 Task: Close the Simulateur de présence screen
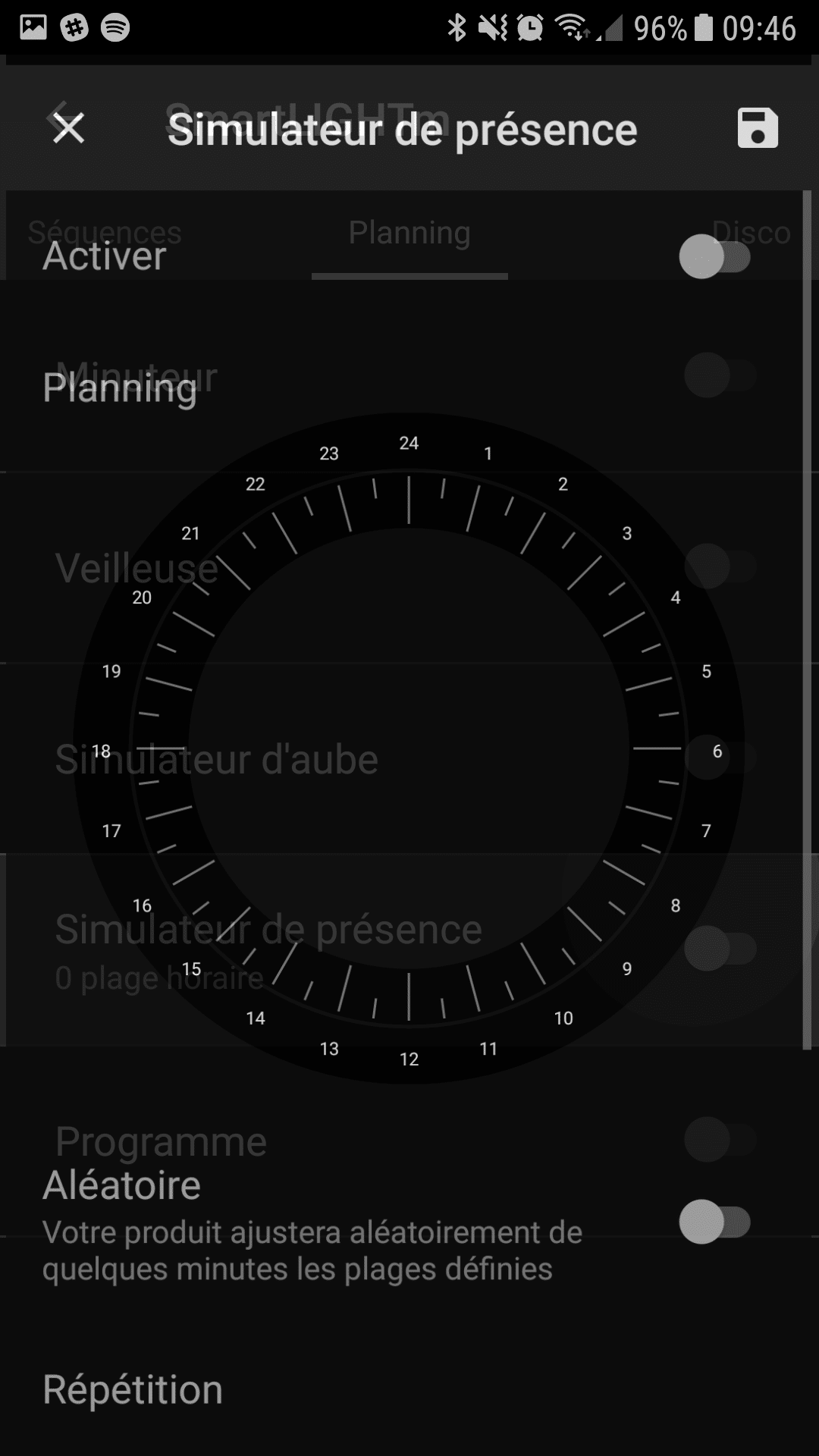click(68, 128)
